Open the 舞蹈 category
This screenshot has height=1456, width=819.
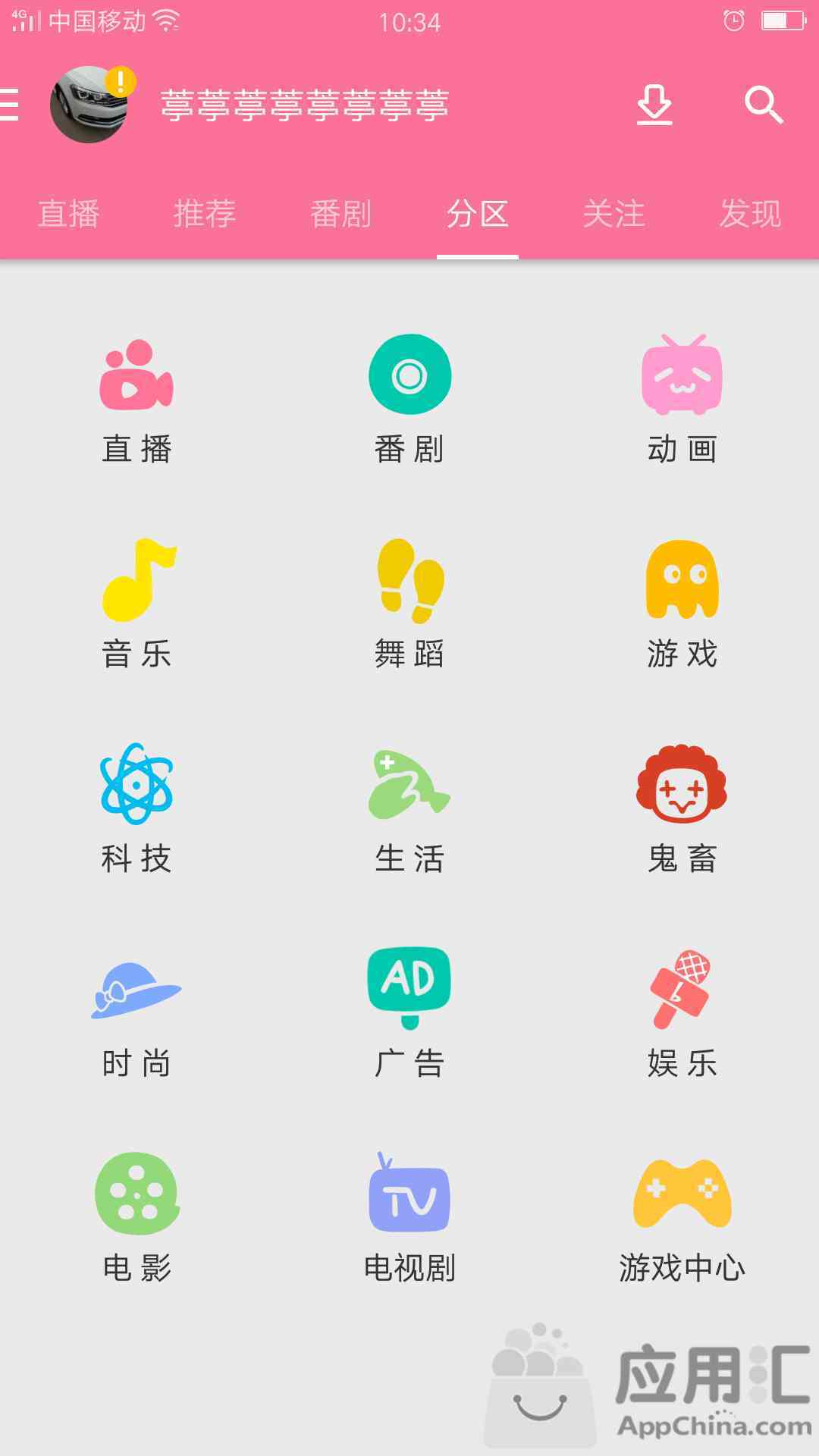(x=409, y=603)
